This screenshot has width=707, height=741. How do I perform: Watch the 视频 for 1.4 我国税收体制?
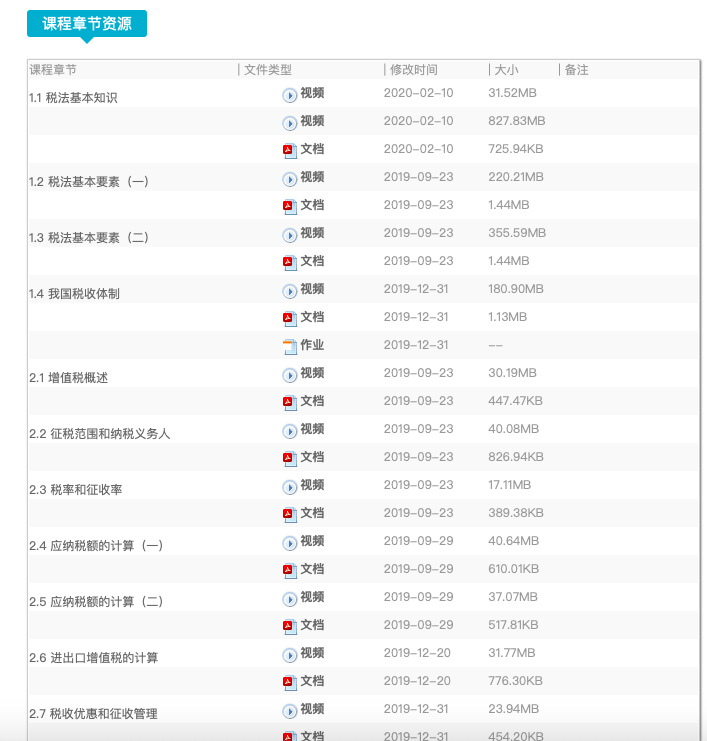[x=311, y=289]
